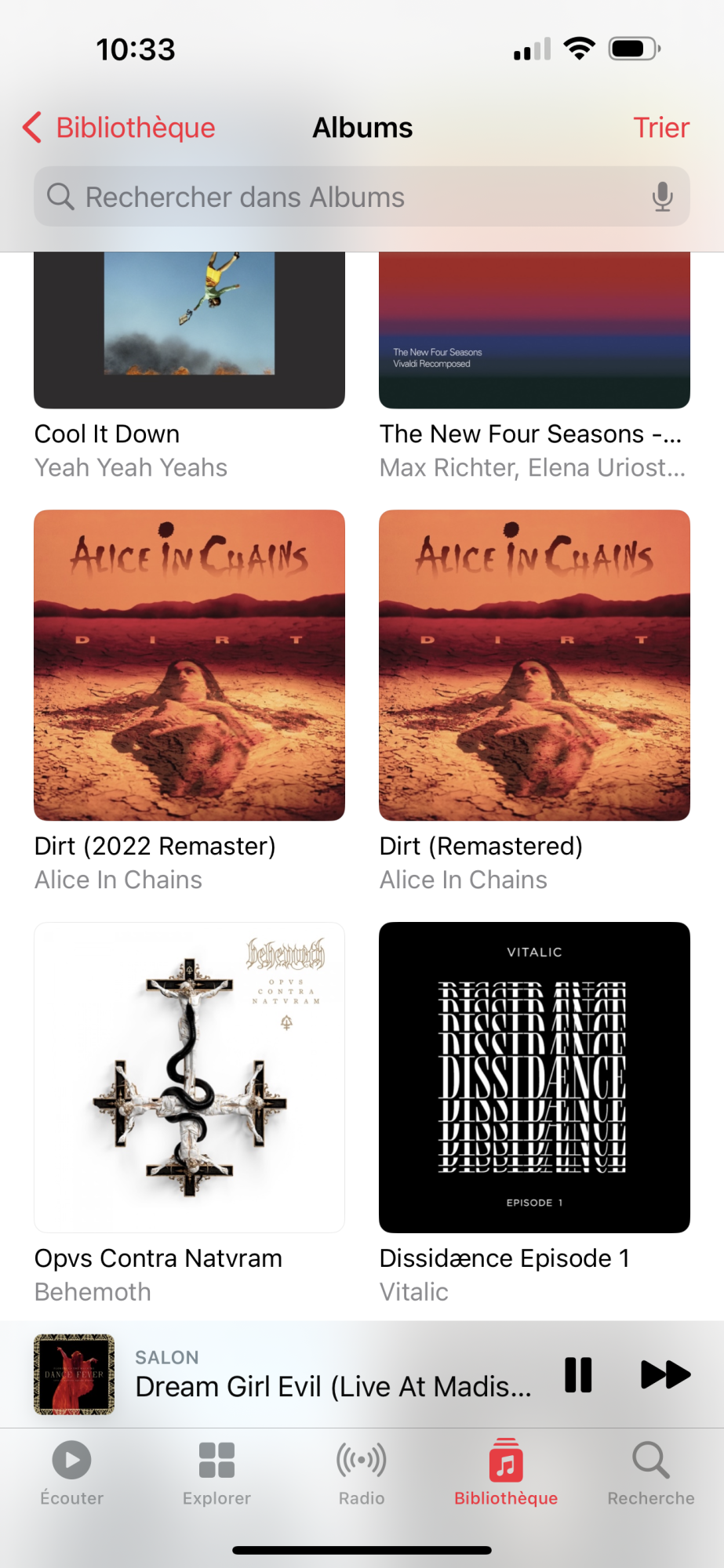Activate voice dictation microphone in search
The width and height of the screenshot is (724, 1568).
662,197
